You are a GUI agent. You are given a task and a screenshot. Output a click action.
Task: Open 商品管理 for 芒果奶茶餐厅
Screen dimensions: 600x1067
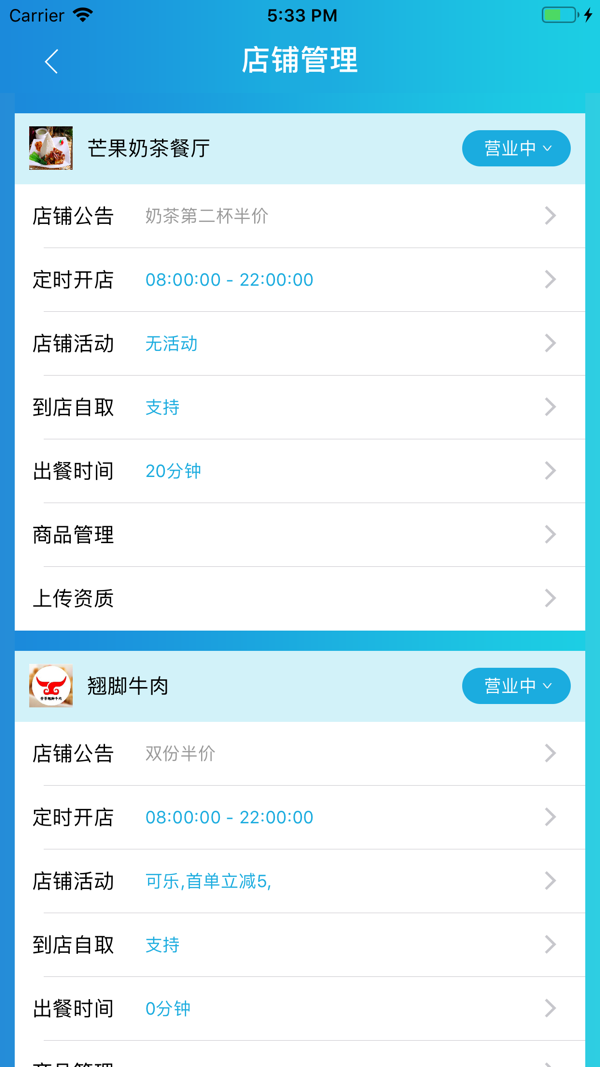(x=300, y=535)
